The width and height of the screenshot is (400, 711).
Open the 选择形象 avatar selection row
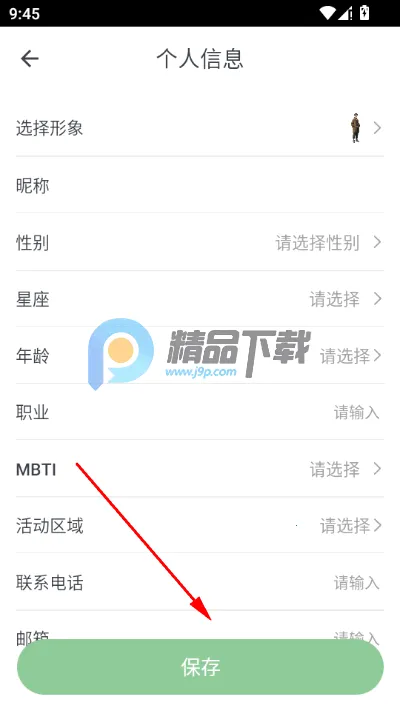[x=200, y=128]
